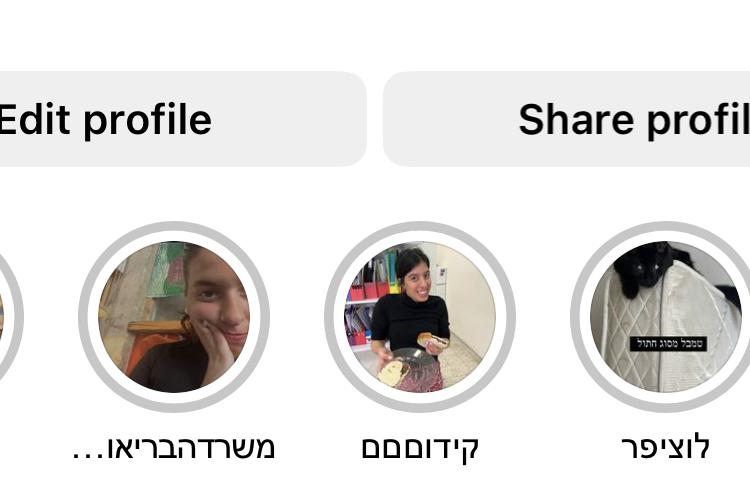Screen dimensions: 750x500
Task: Open the משרדהבריאו highlight
Action: point(174,317)
